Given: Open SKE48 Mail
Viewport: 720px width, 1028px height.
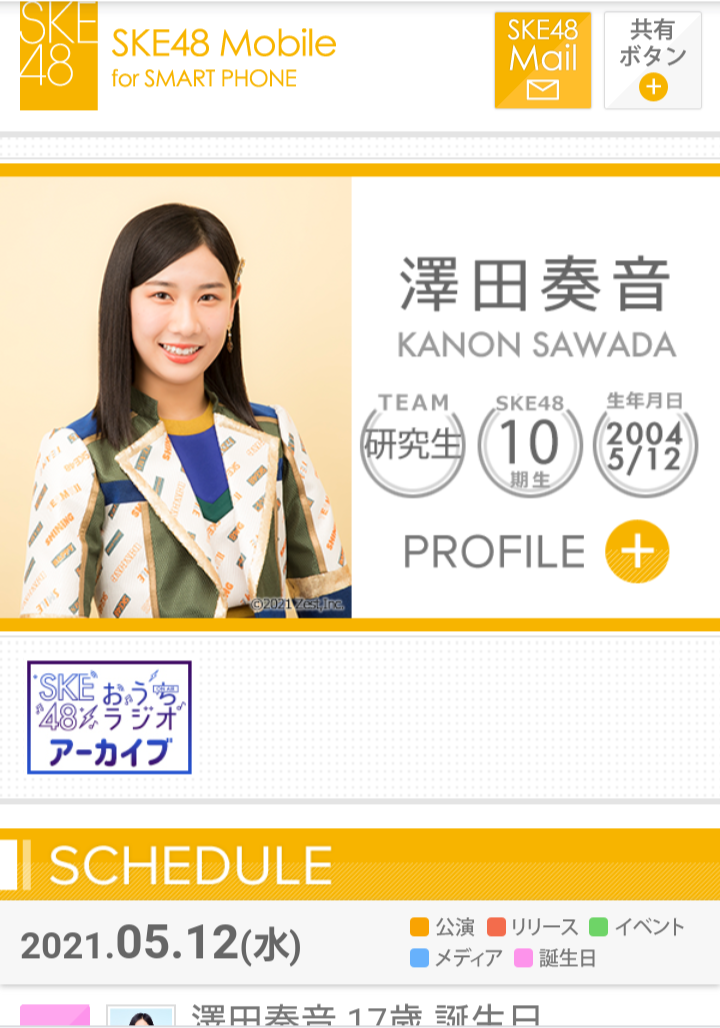Looking at the screenshot, I should [543, 60].
